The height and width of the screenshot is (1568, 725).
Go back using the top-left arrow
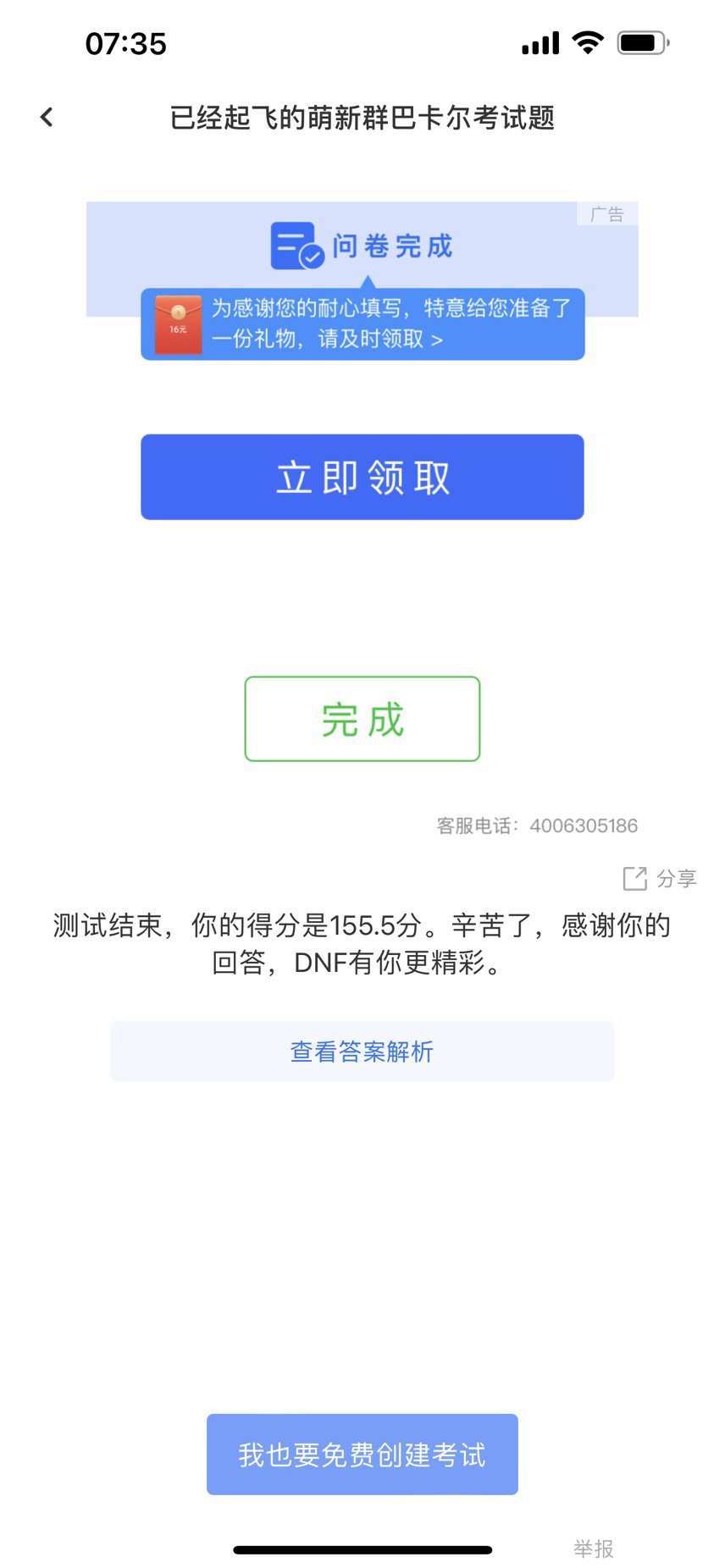point(47,118)
